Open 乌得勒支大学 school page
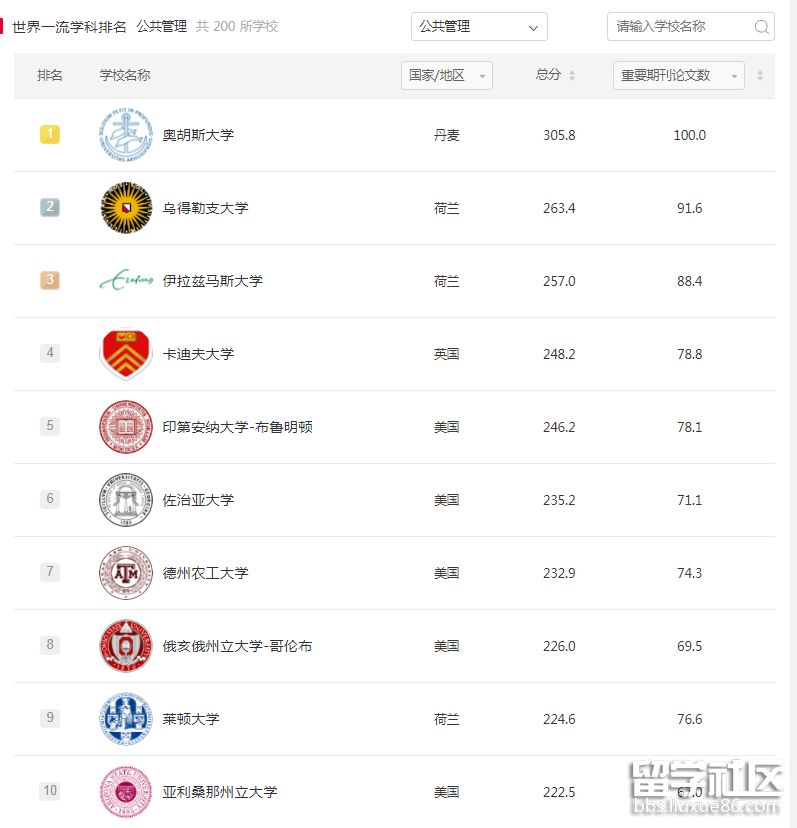The height and width of the screenshot is (828, 797). click(x=205, y=208)
